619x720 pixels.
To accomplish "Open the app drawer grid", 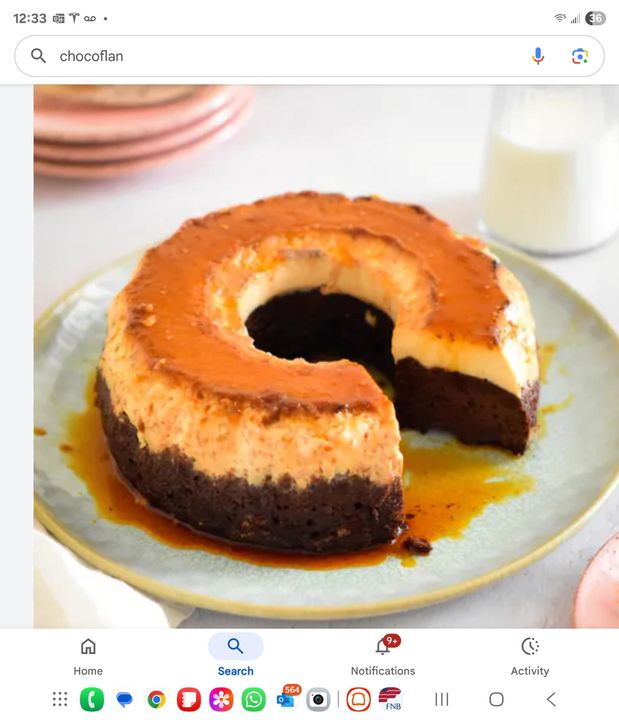I will point(60,699).
